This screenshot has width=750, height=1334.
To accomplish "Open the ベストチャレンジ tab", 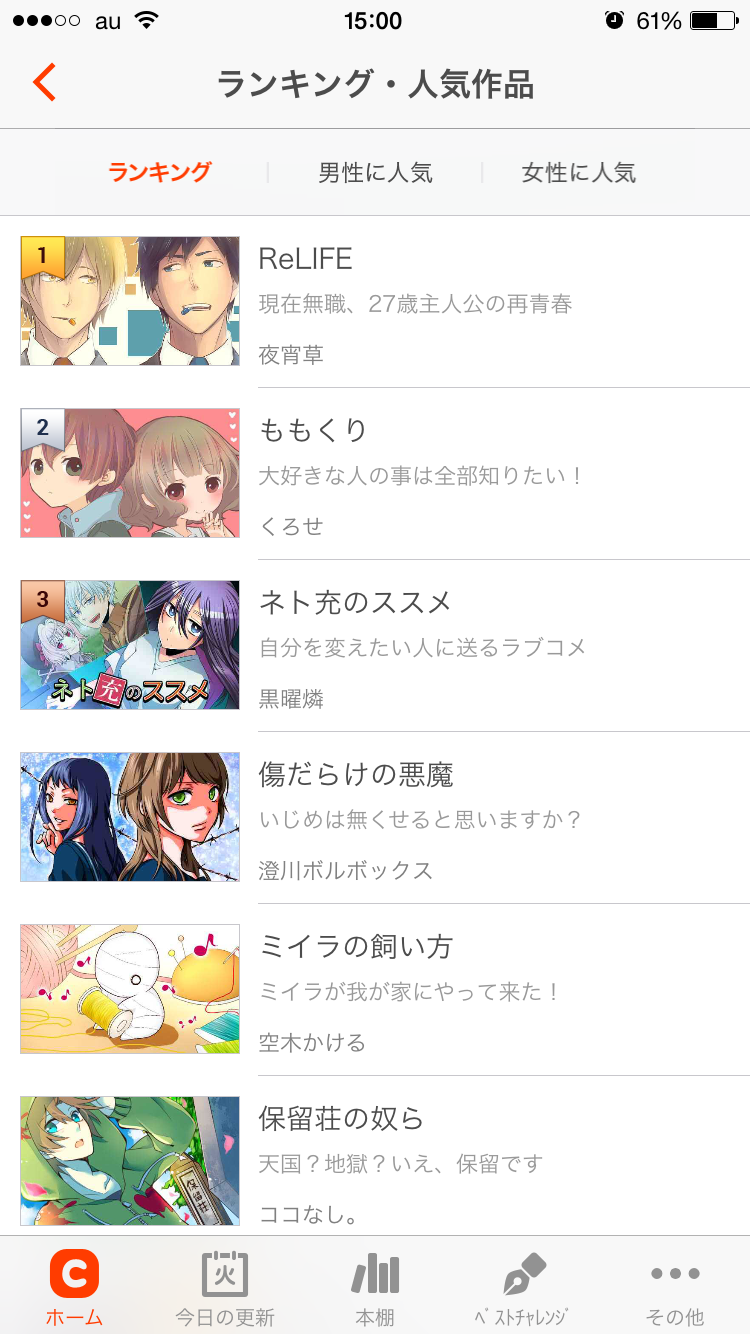I will 525,1288.
